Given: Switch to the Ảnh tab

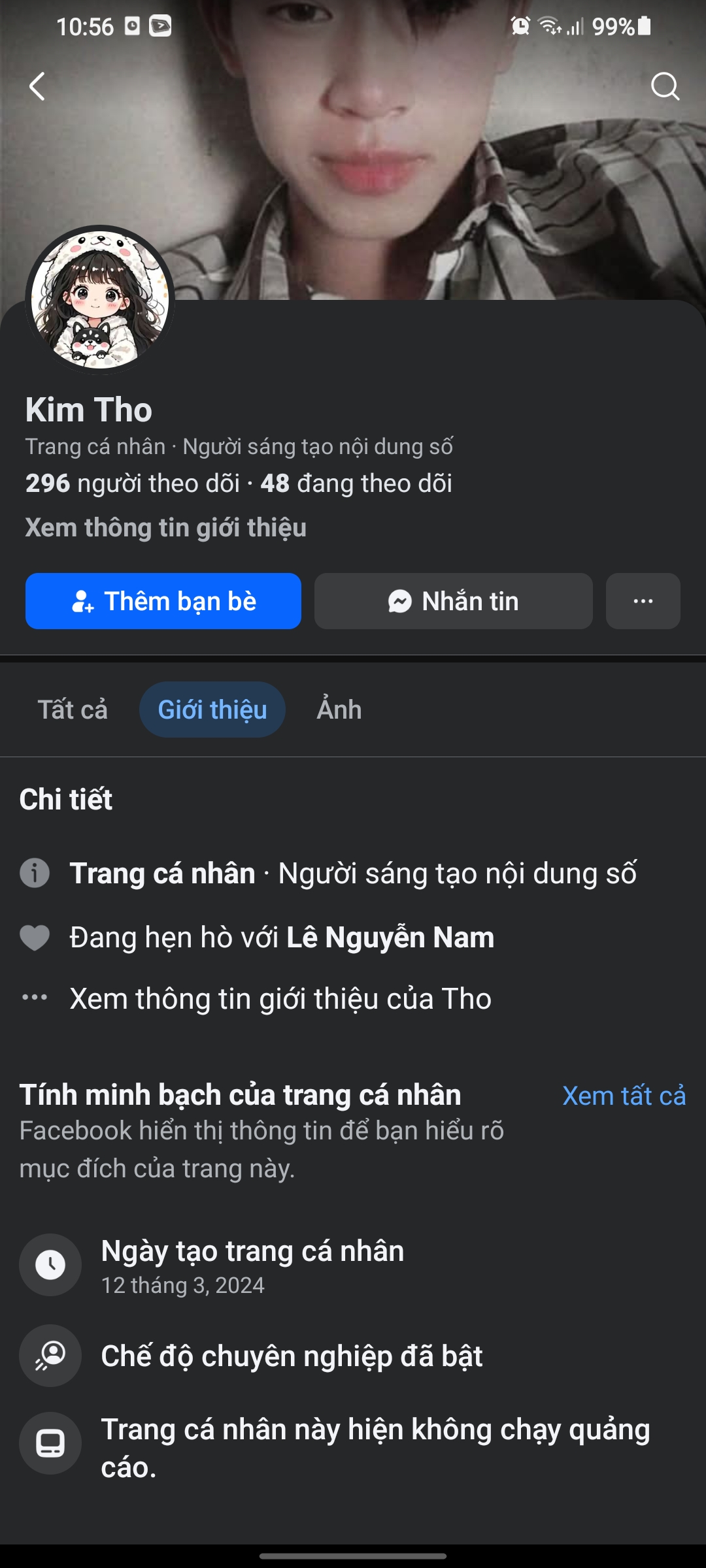Looking at the screenshot, I should click(x=339, y=710).
